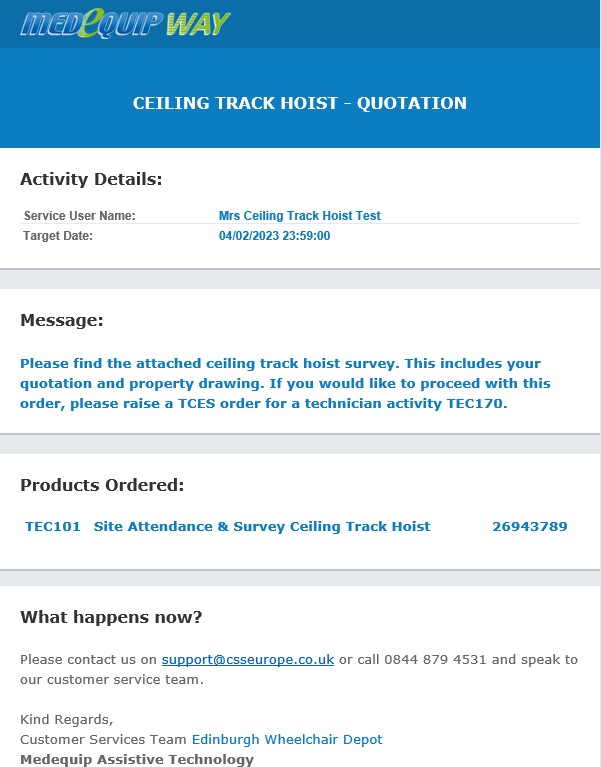Open the support@csseurope.co.uk email link
Viewport: 601px width, 767px height.
248,660
